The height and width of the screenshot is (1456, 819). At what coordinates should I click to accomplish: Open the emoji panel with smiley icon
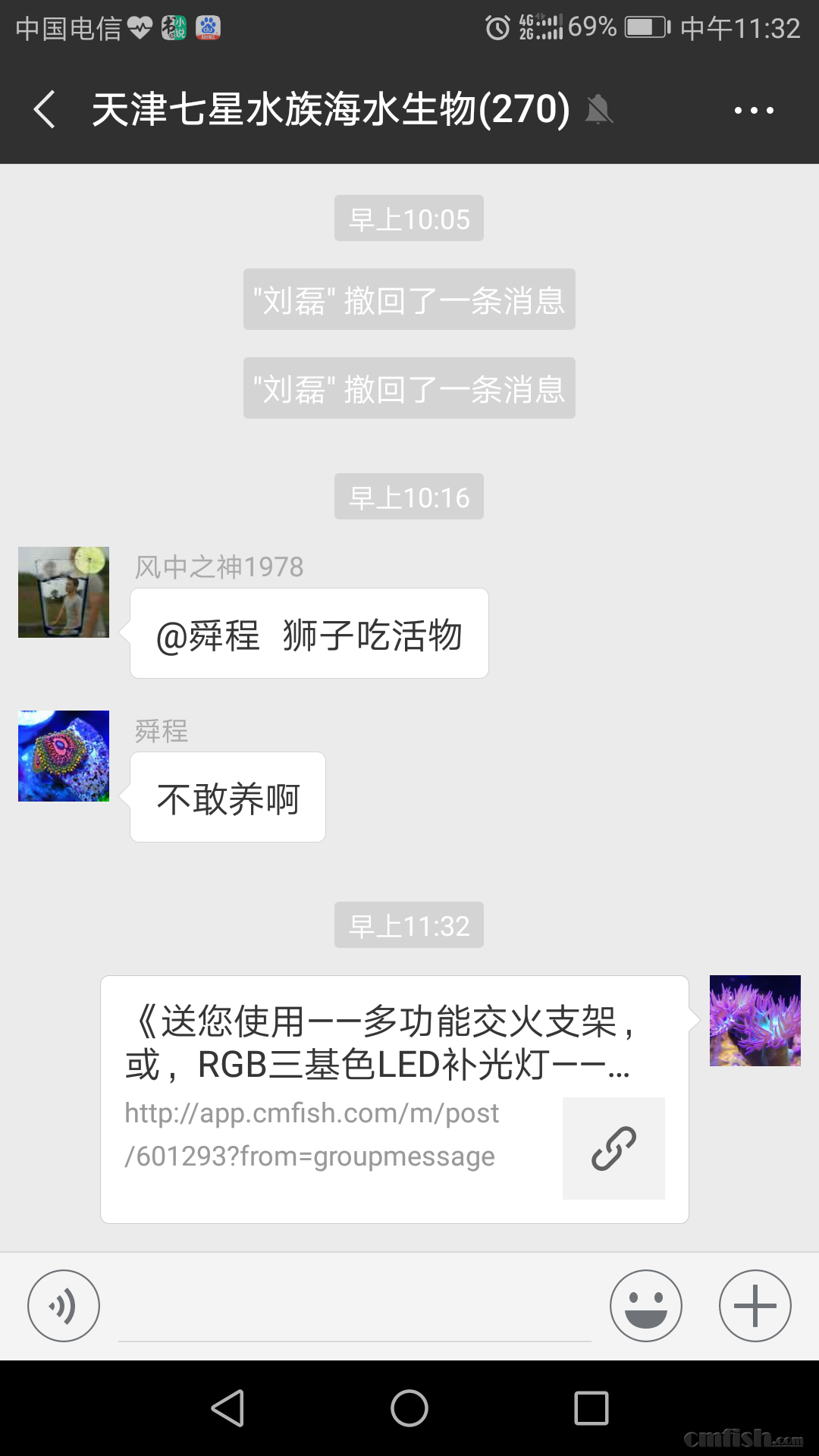(x=646, y=1306)
